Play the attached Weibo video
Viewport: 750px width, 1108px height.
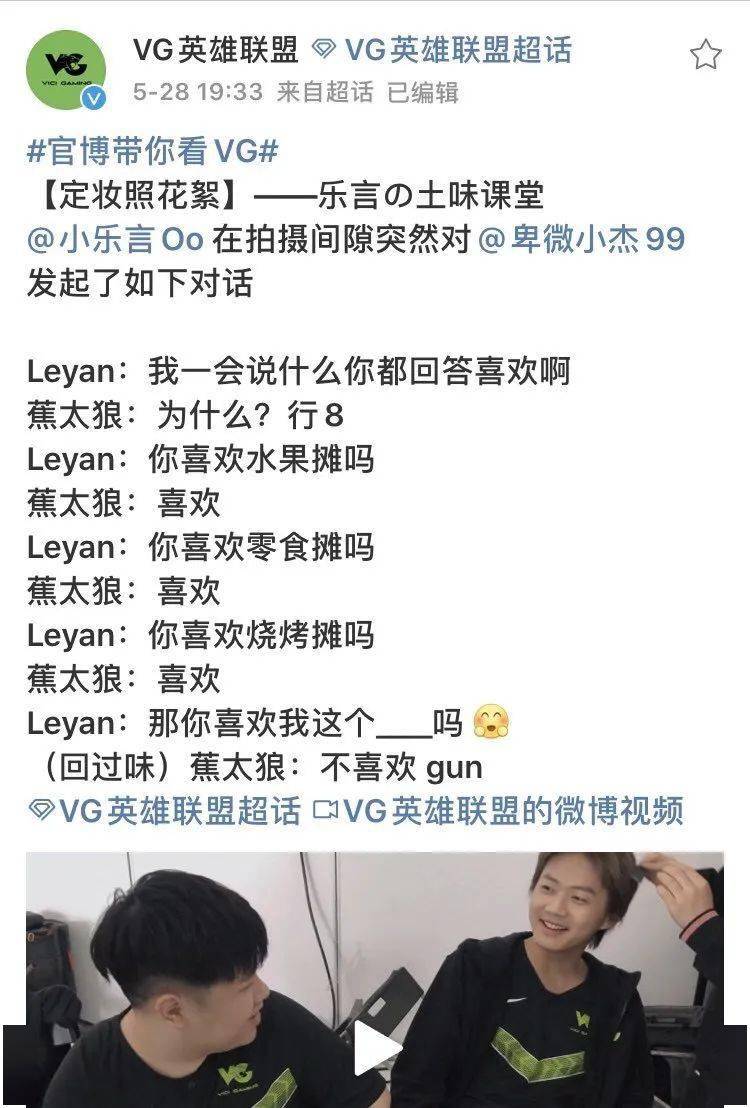click(377, 1049)
